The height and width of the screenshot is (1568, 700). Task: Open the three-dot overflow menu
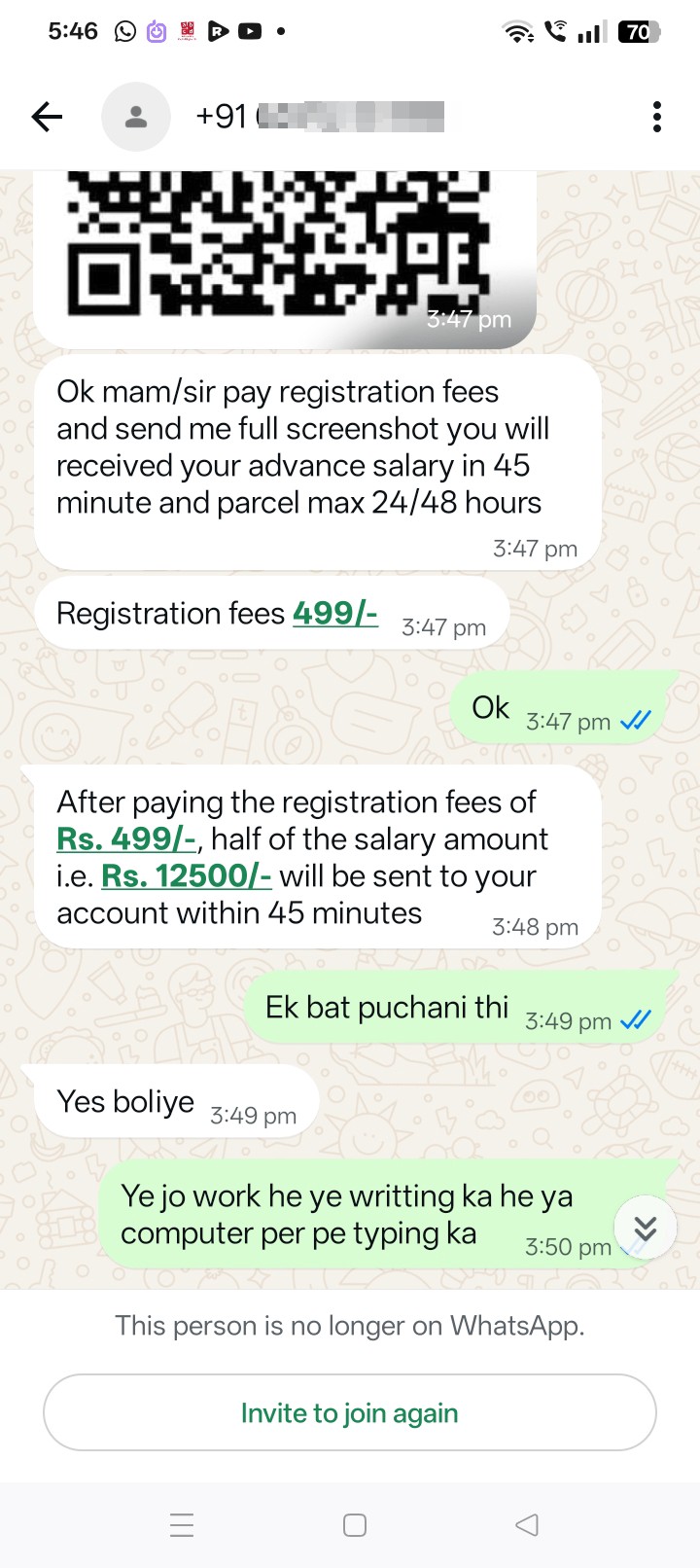(x=657, y=117)
